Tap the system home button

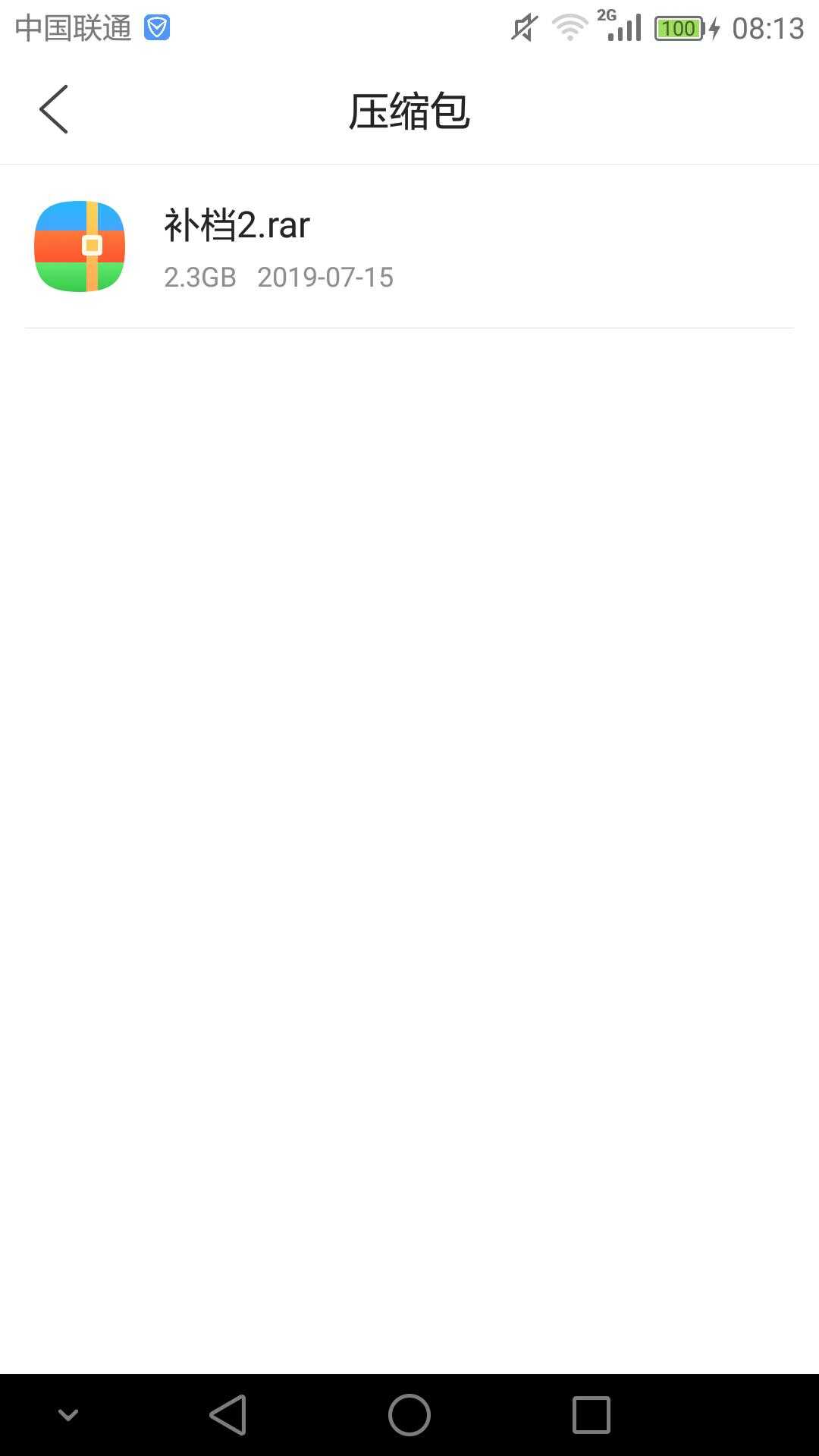[409, 1415]
